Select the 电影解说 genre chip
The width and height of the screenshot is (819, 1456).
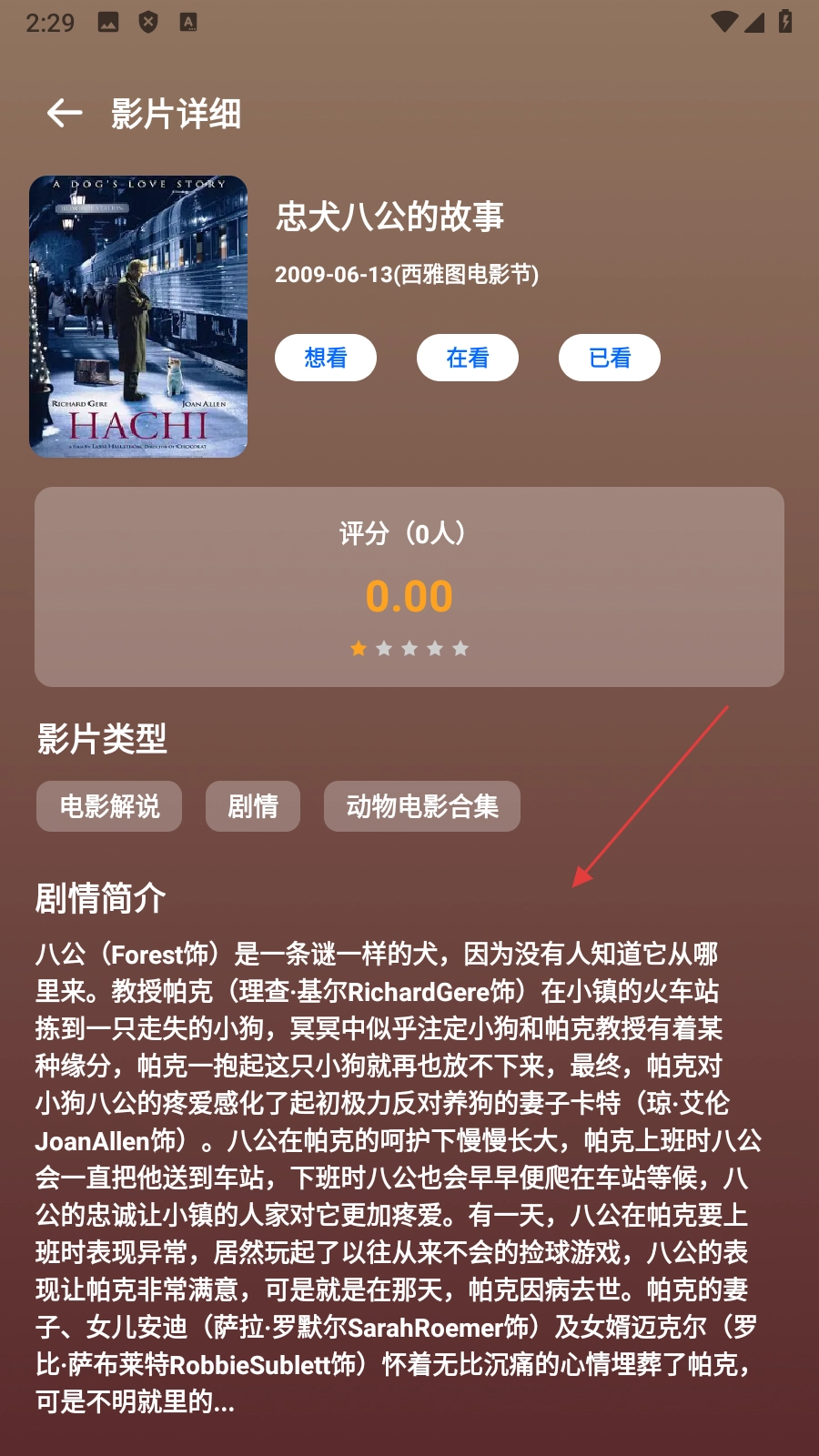(109, 806)
